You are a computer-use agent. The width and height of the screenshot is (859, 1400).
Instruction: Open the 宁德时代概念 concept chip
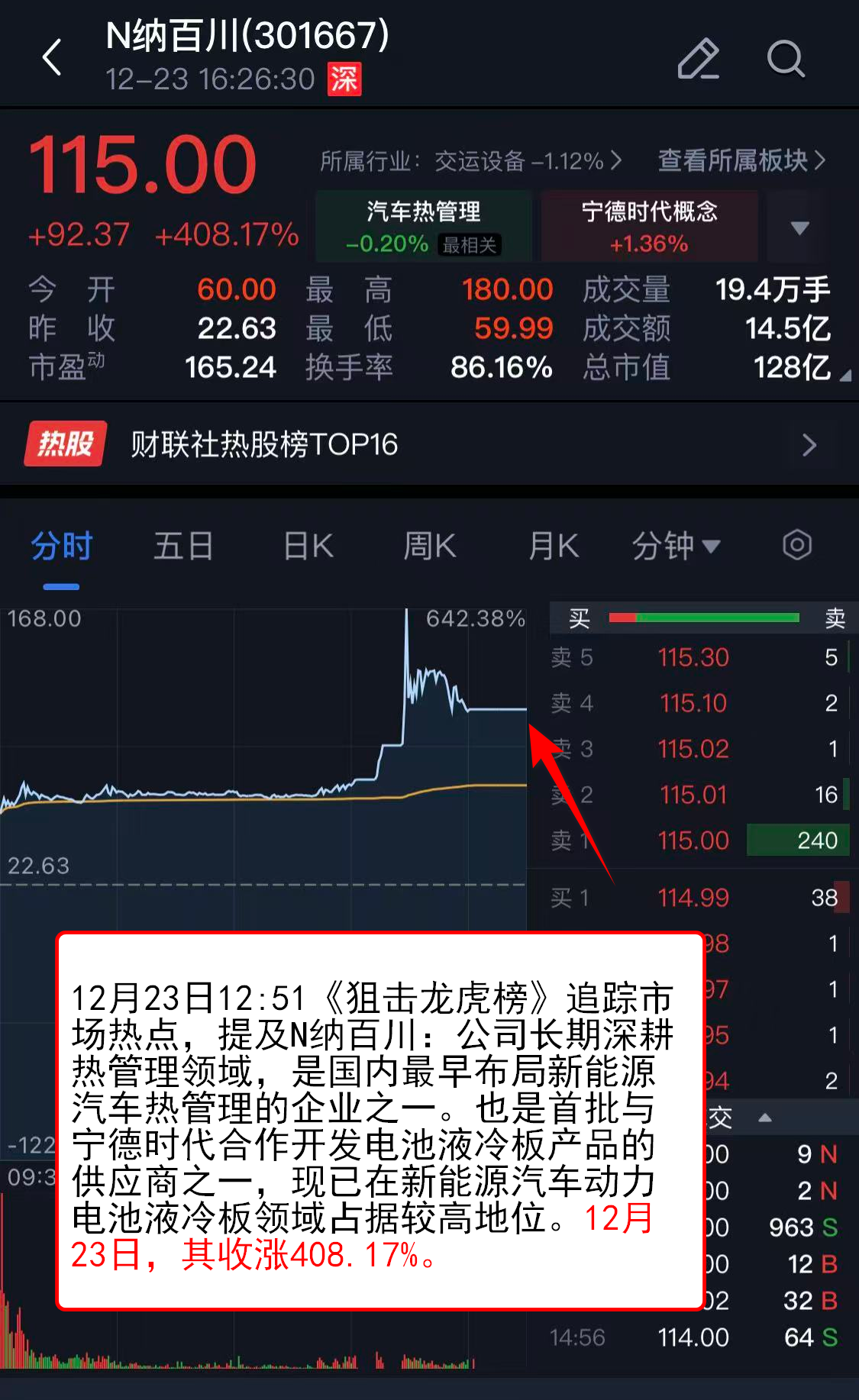[649, 227]
